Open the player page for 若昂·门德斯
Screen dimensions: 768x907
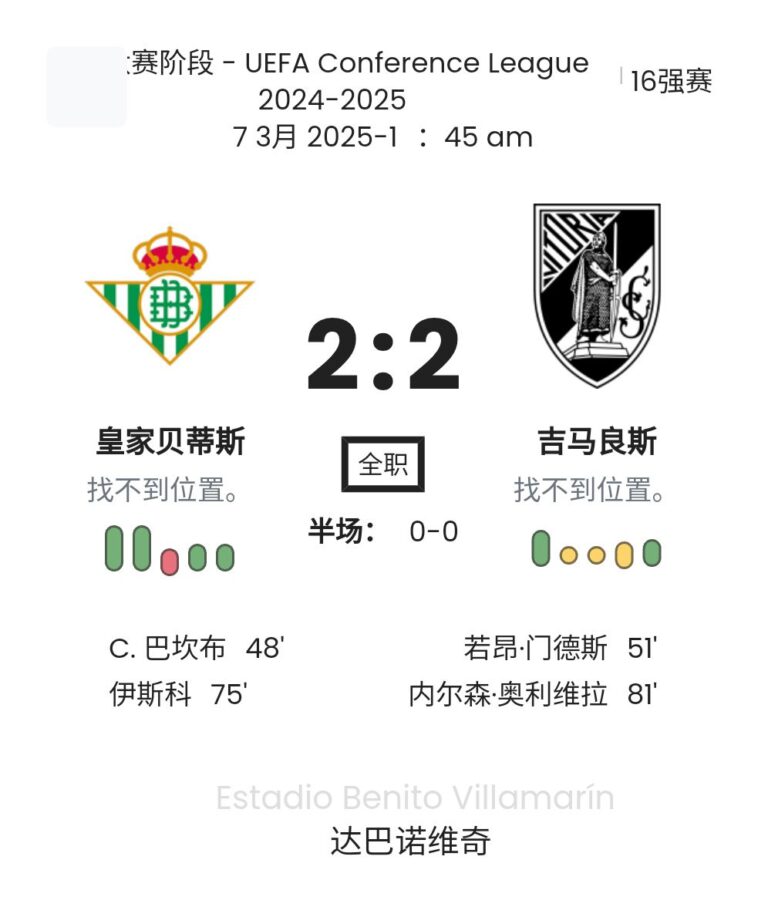(535, 648)
